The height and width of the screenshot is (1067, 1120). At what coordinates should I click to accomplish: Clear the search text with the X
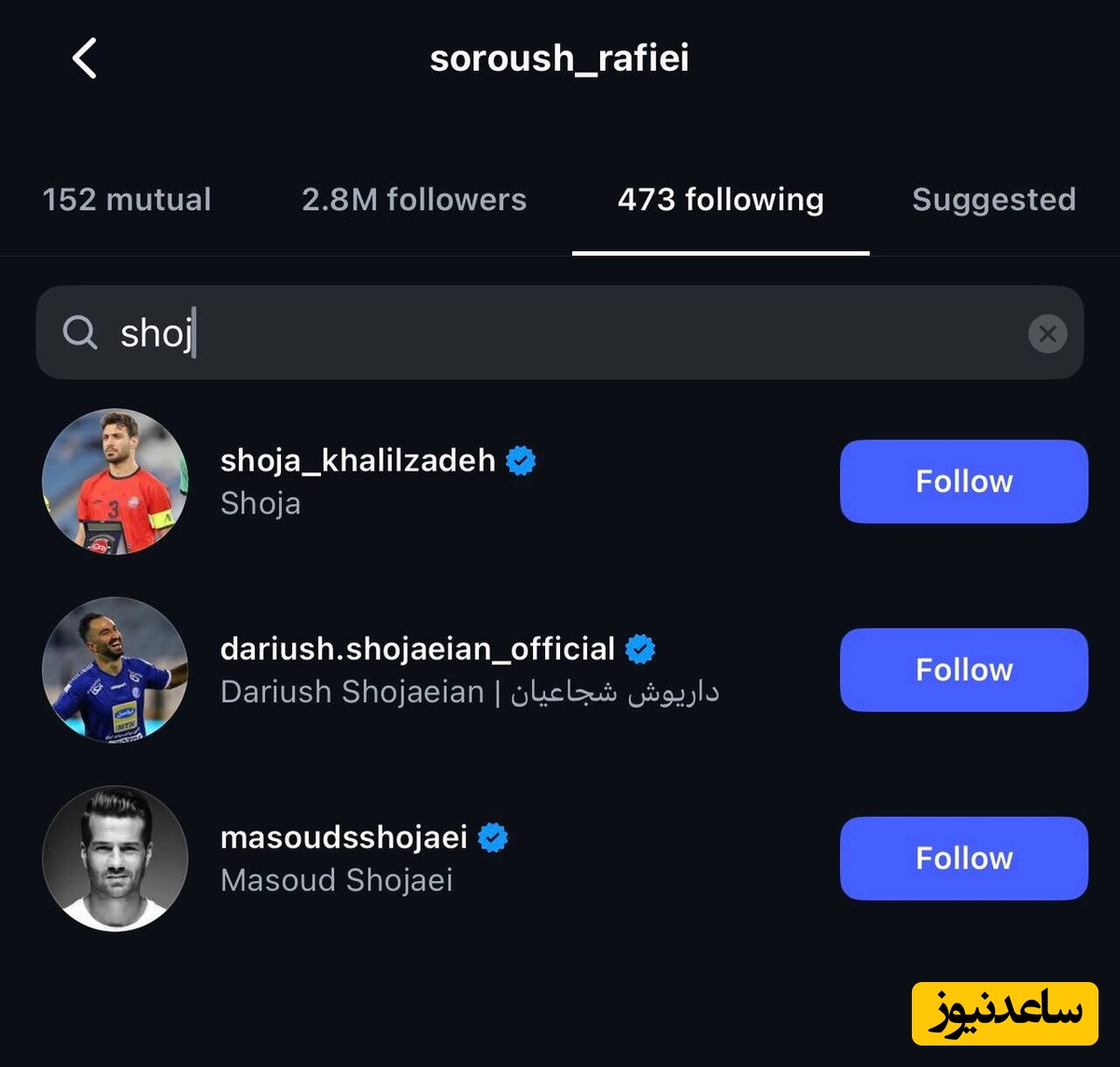tap(1047, 333)
